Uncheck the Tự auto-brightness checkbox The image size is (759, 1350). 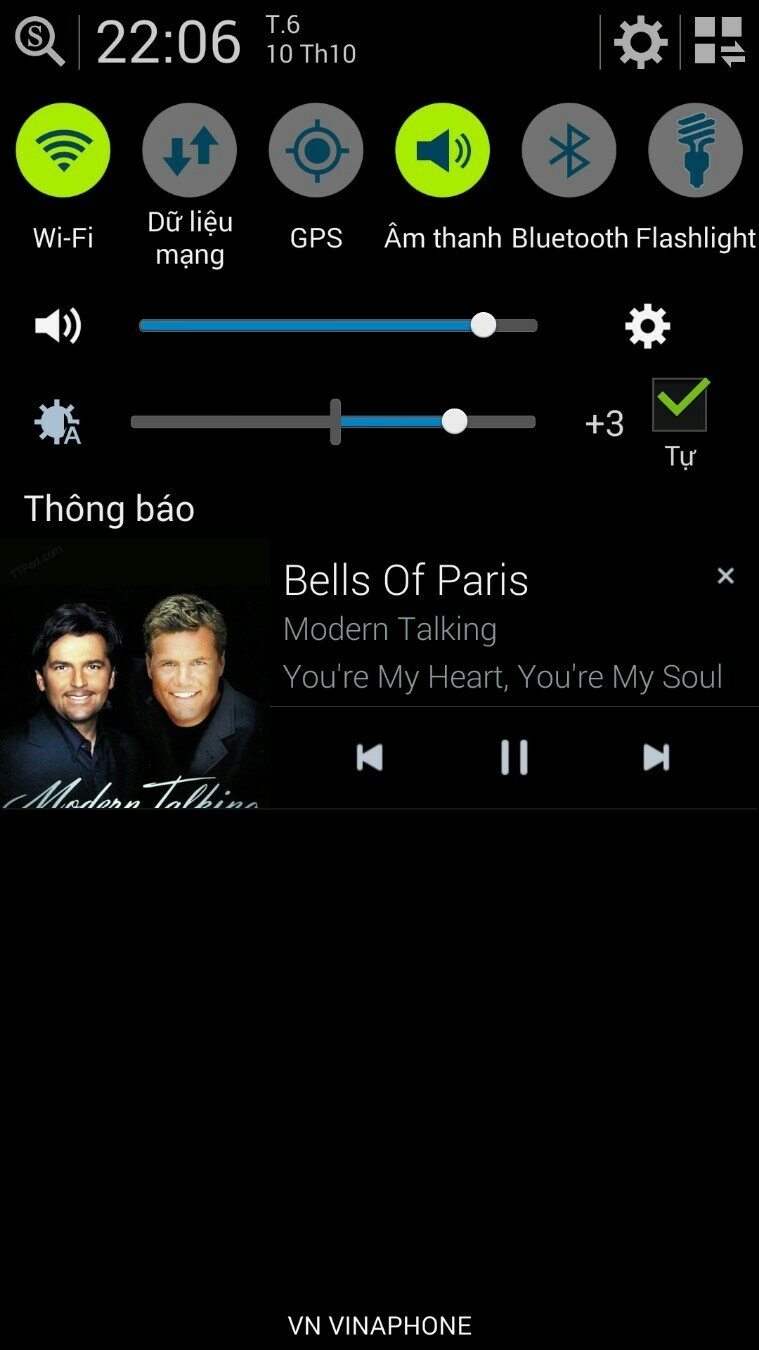pos(680,405)
